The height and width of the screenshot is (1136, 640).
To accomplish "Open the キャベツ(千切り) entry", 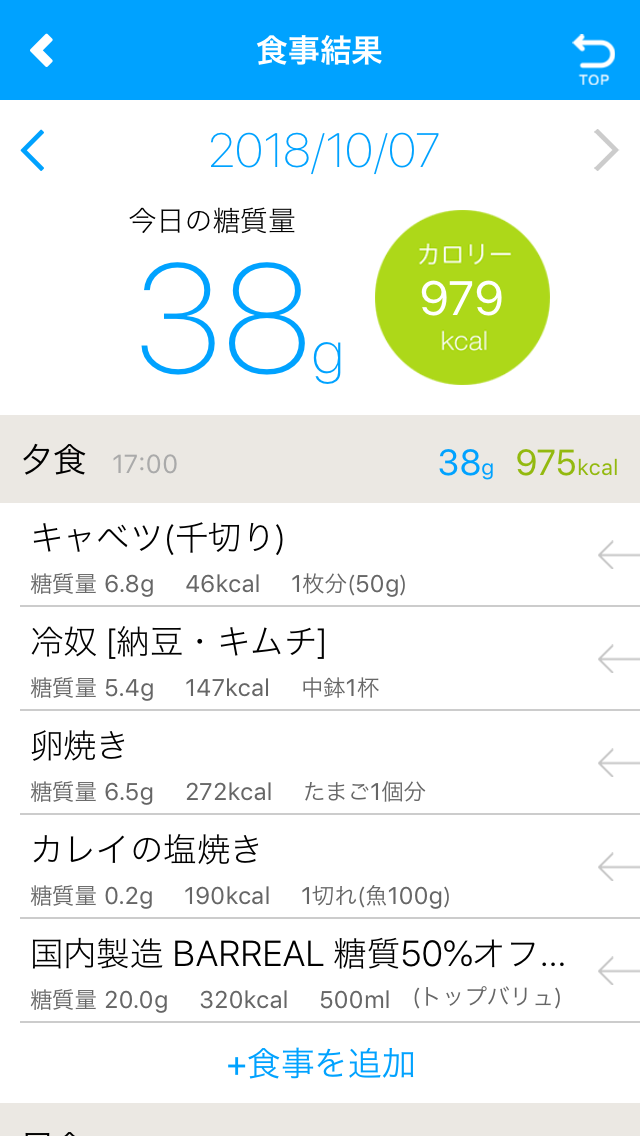I will (x=320, y=556).
